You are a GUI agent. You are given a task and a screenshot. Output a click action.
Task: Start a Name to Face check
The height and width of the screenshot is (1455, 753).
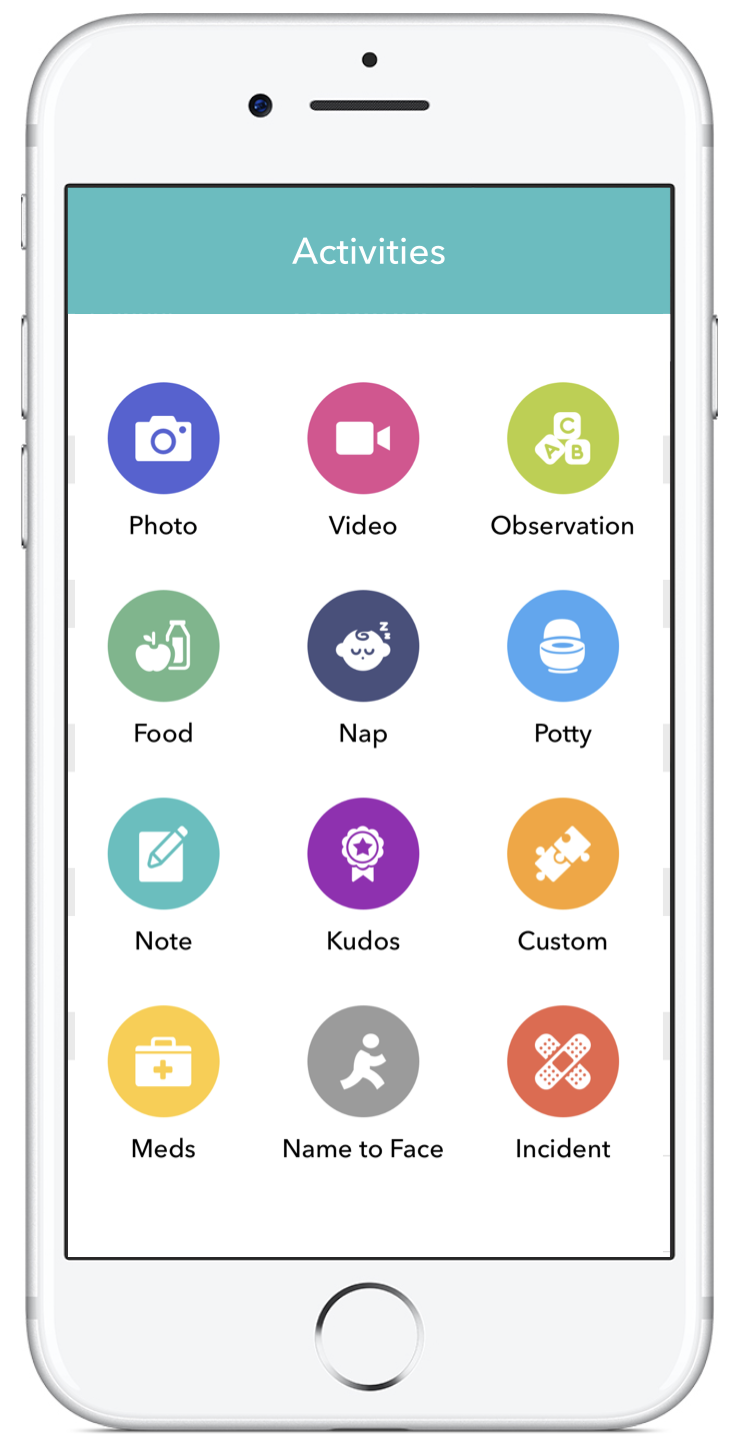click(363, 1062)
